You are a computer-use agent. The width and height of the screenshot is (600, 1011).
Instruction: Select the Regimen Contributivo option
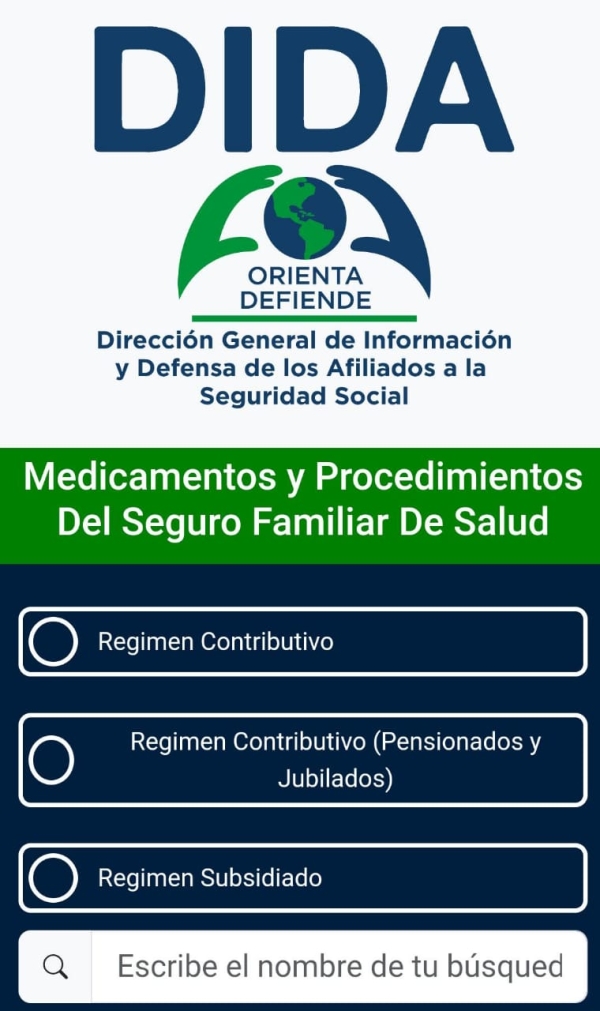(x=53, y=642)
